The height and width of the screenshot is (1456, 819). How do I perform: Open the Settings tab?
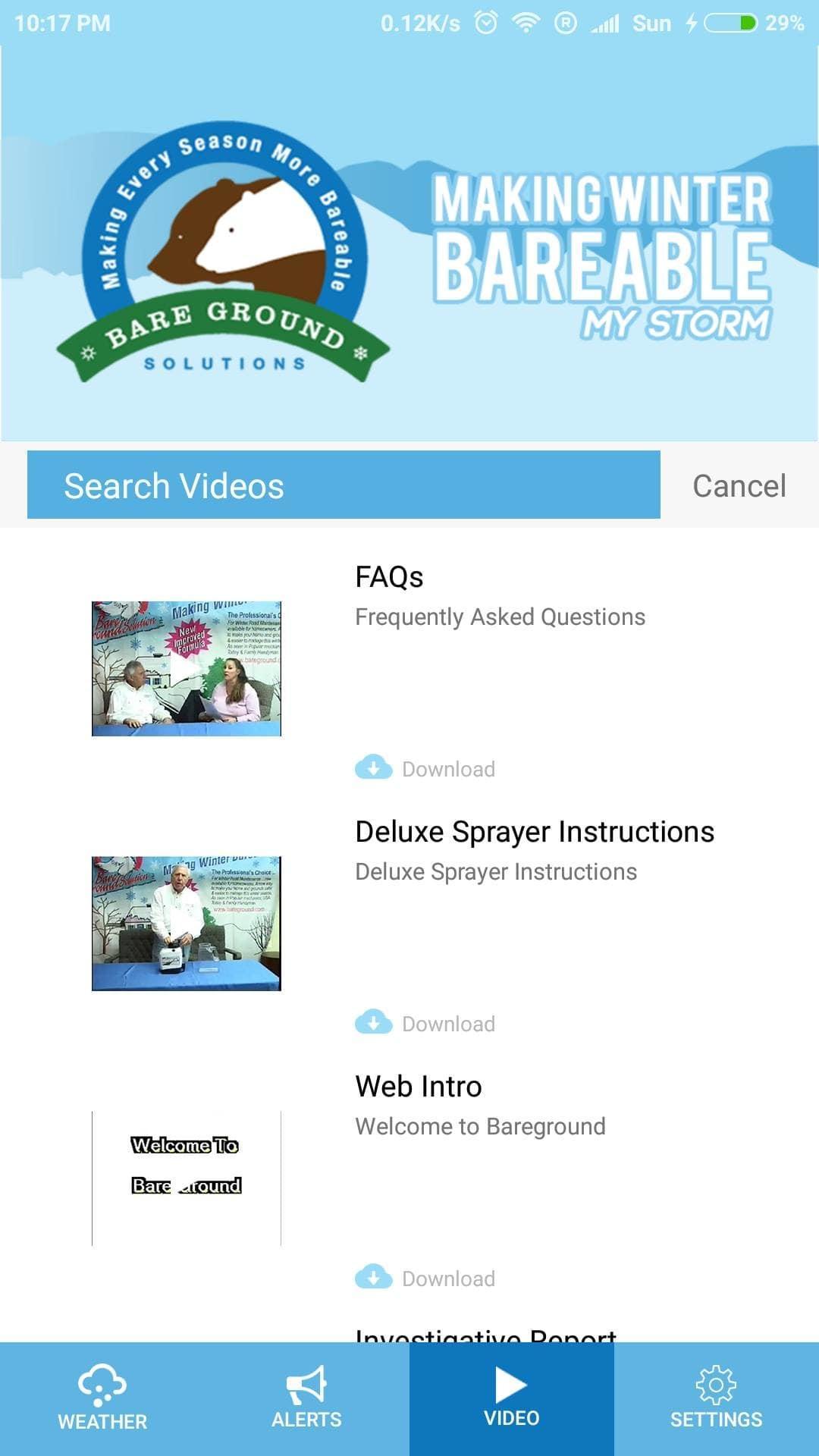716,1399
